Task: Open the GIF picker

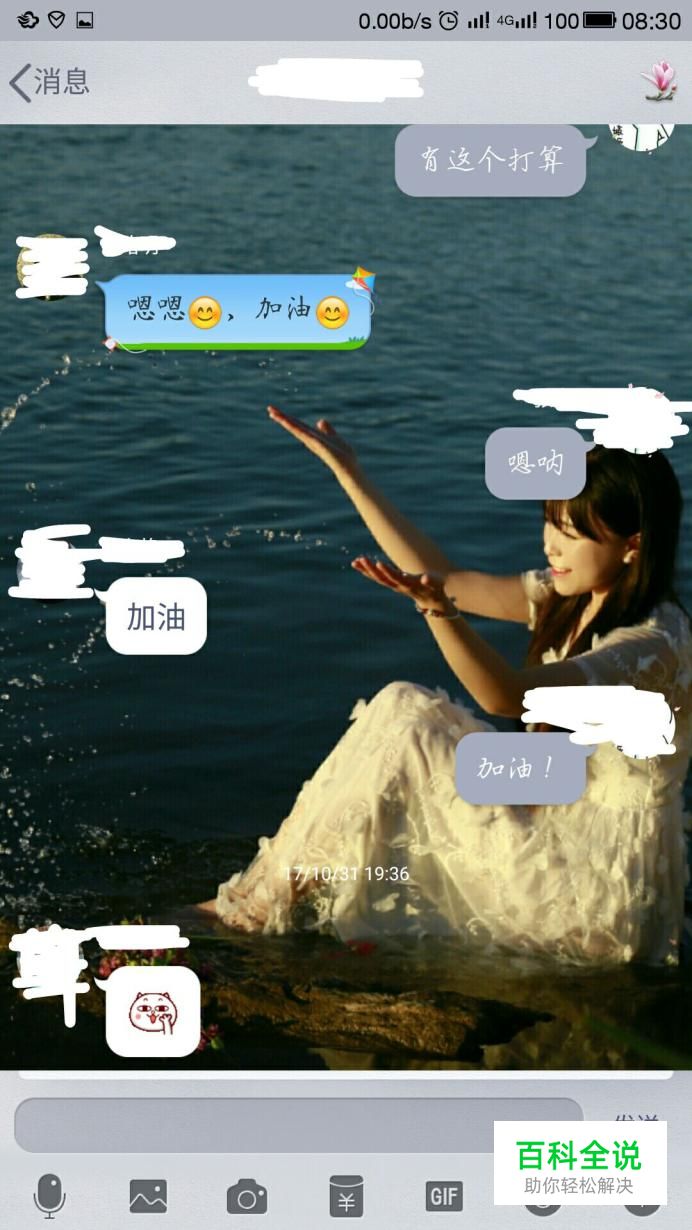Action: (x=444, y=1196)
